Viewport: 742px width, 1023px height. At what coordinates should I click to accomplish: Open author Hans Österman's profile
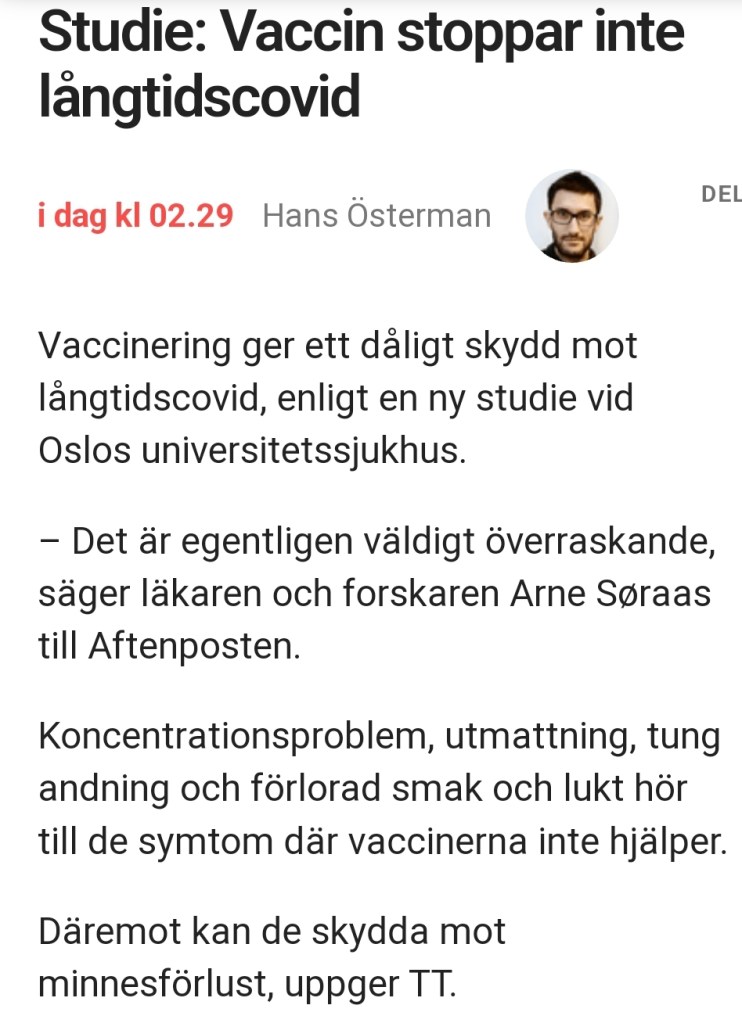[376, 215]
